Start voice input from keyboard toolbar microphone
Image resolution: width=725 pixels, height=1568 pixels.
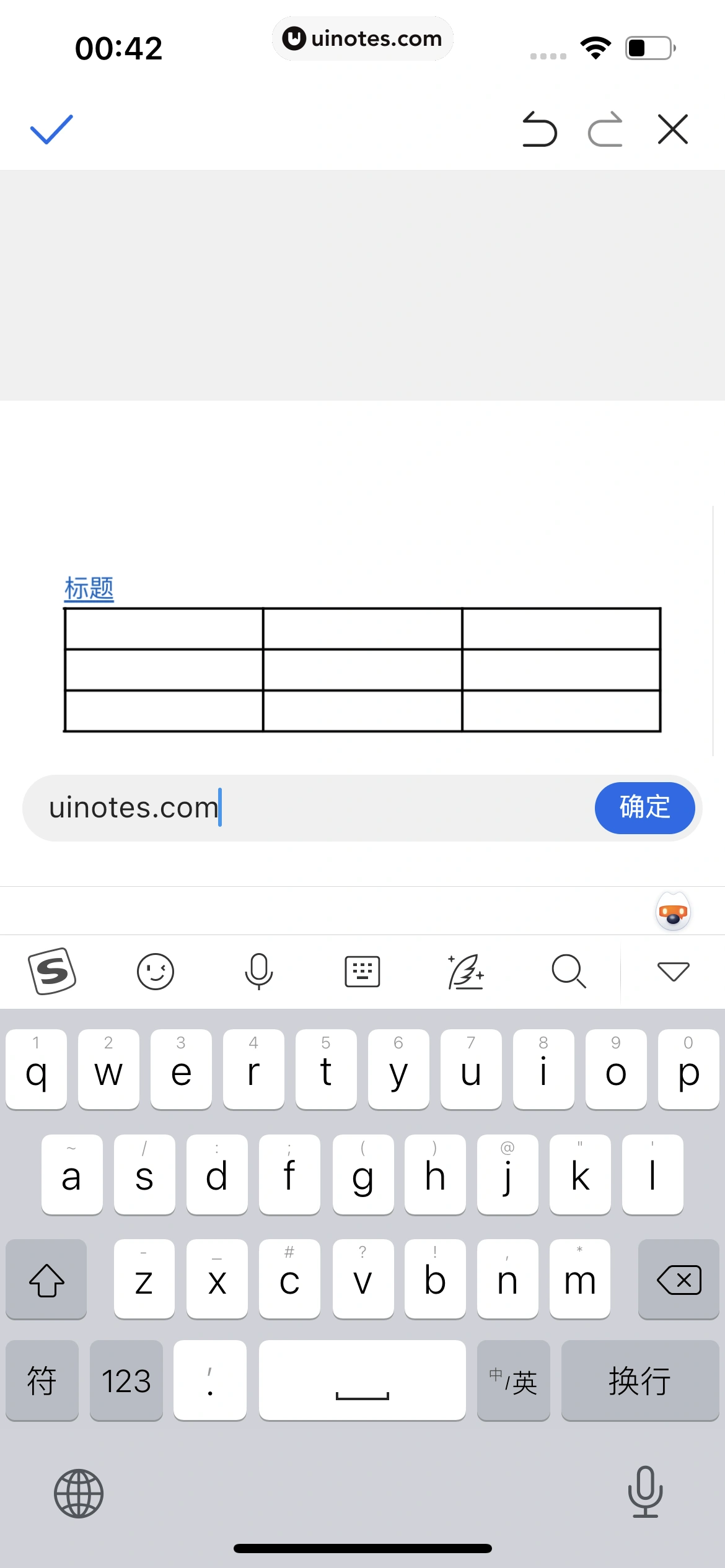tap(258, 971)
